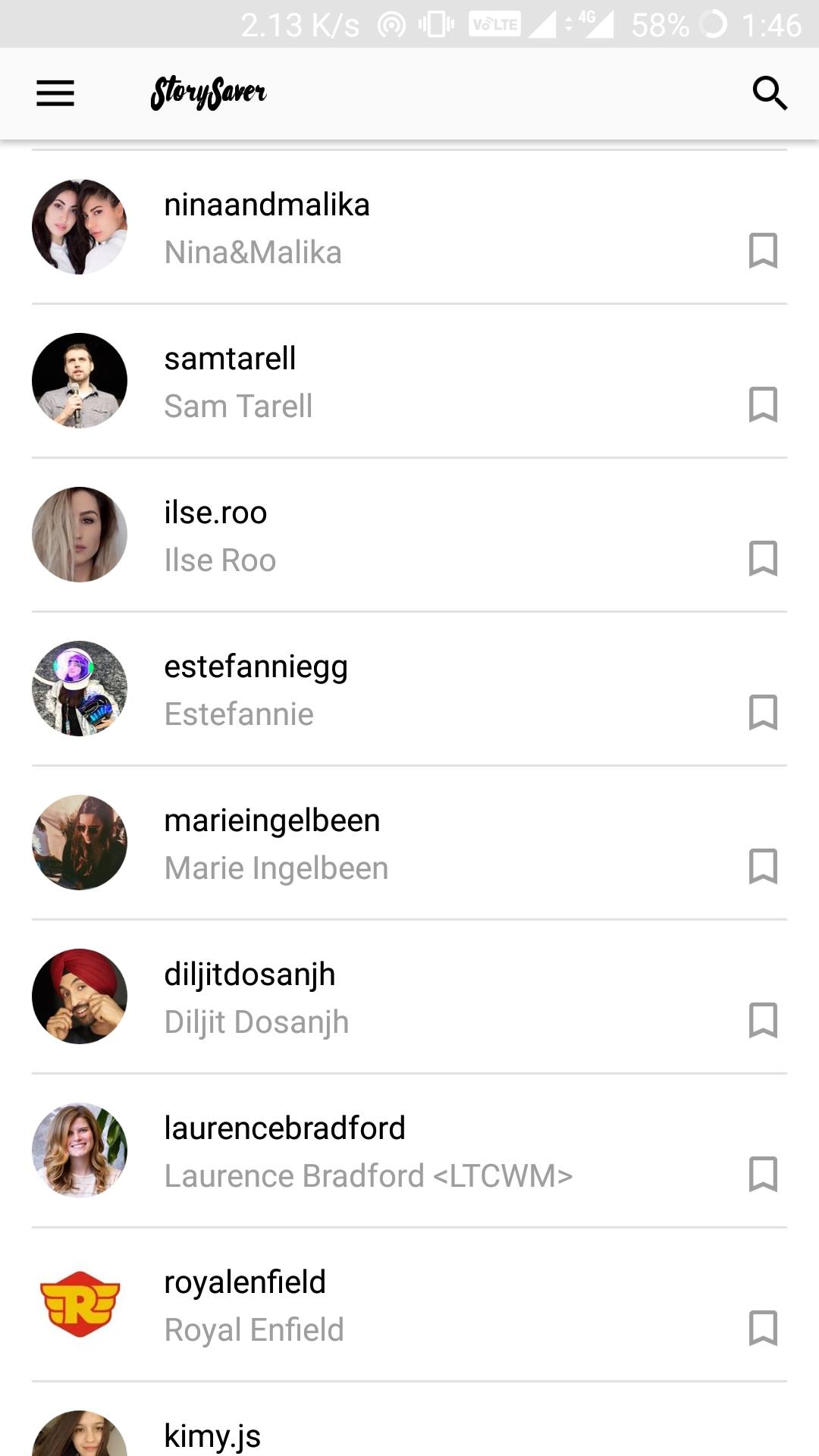Tap the search magnifier icon
Viewport: 819px width, 1456px height.
pyautogui.click(x=770, y=93)
